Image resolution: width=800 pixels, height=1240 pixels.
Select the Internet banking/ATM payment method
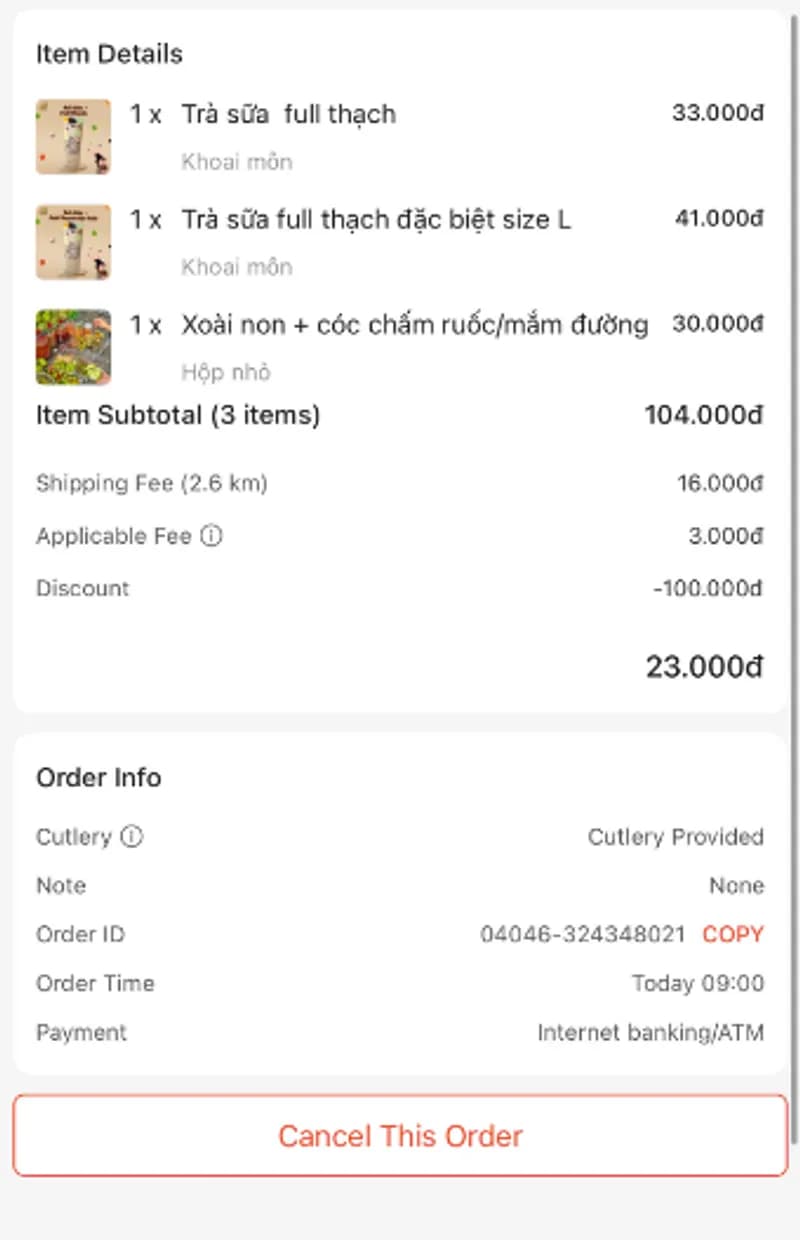pyautogui.click(x=651, y=1032)
